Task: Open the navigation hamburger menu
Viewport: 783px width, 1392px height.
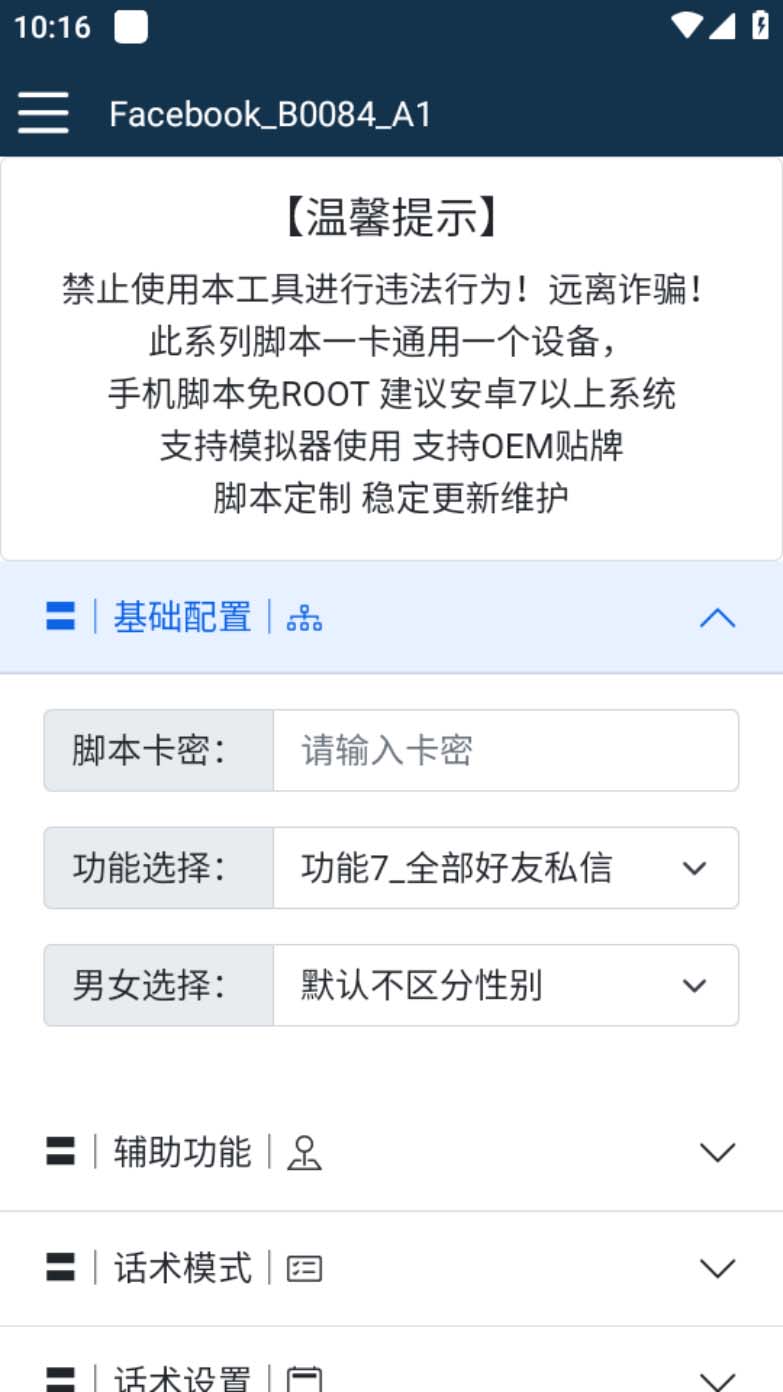Action: (x=42, y=113)
